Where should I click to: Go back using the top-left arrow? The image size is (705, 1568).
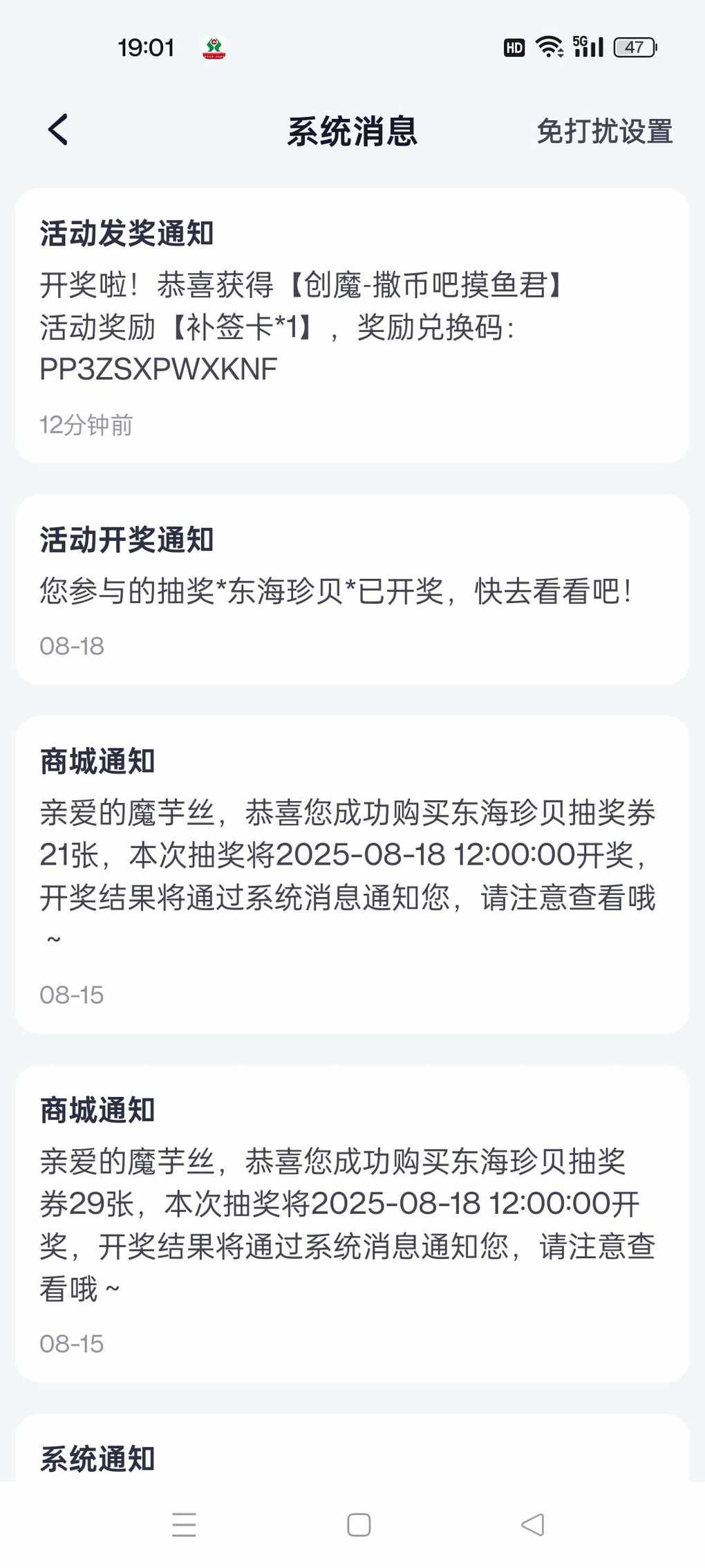[58, 130]
